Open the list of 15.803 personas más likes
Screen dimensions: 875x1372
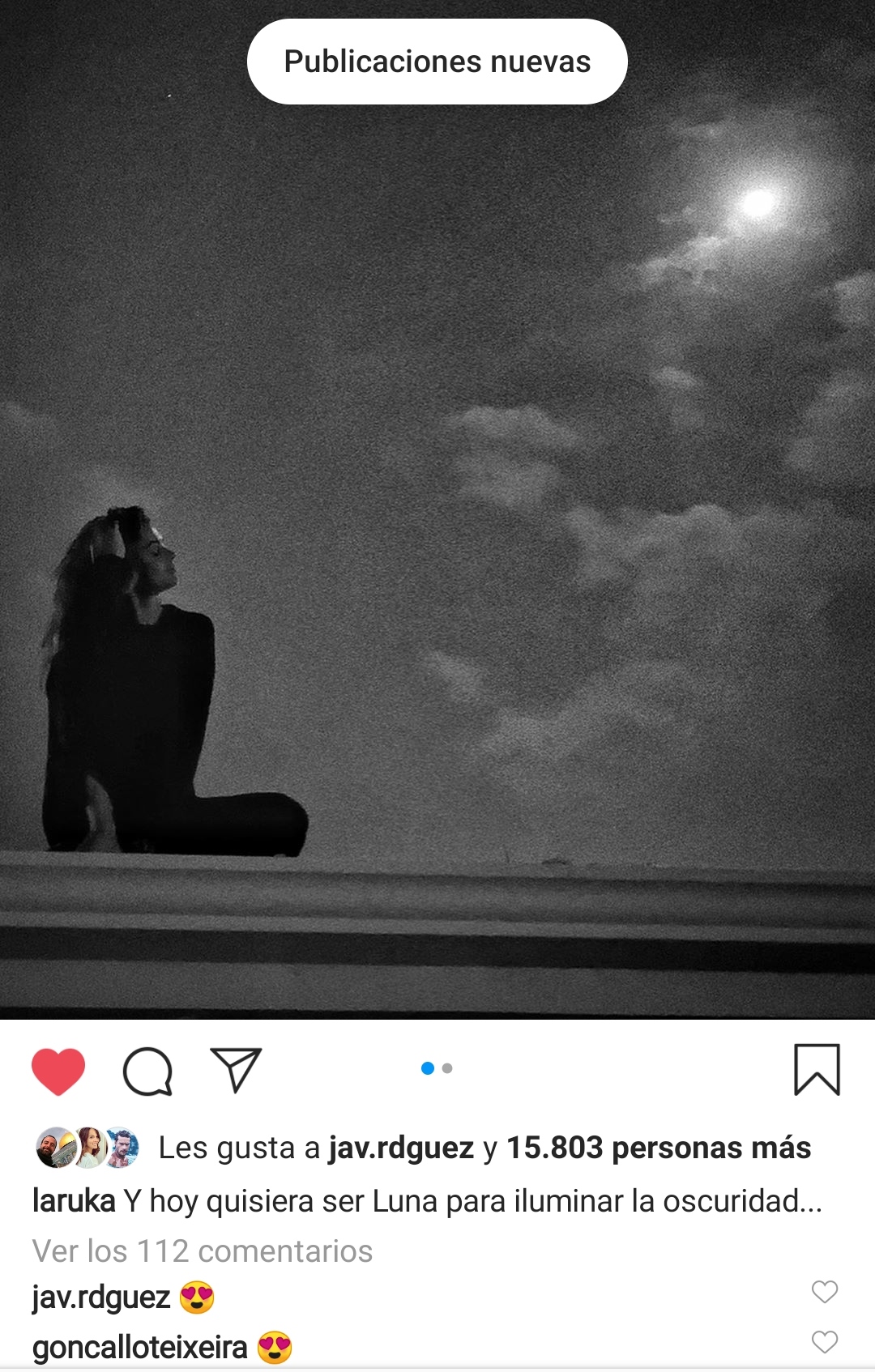(658, 1148)
